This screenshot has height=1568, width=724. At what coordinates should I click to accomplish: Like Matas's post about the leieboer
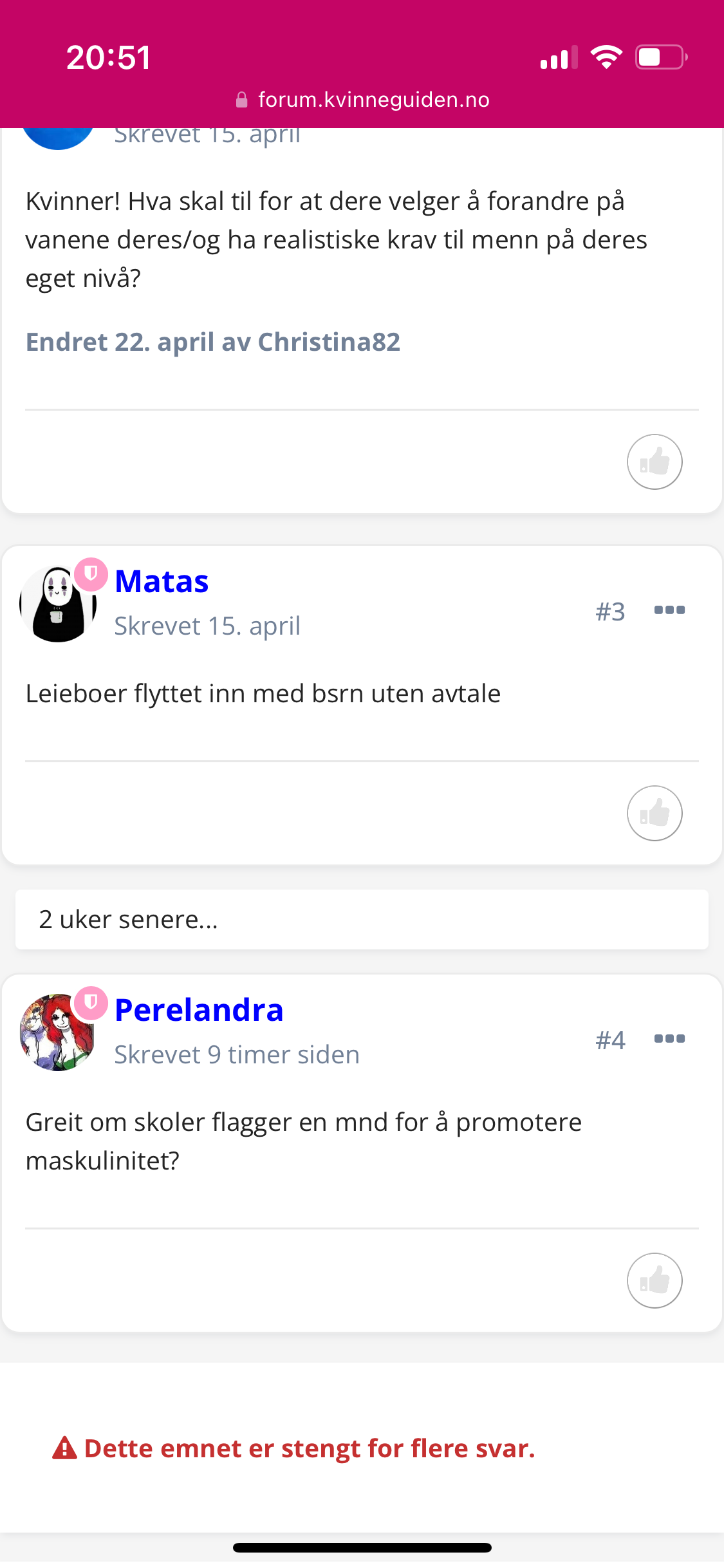[654, 813]
